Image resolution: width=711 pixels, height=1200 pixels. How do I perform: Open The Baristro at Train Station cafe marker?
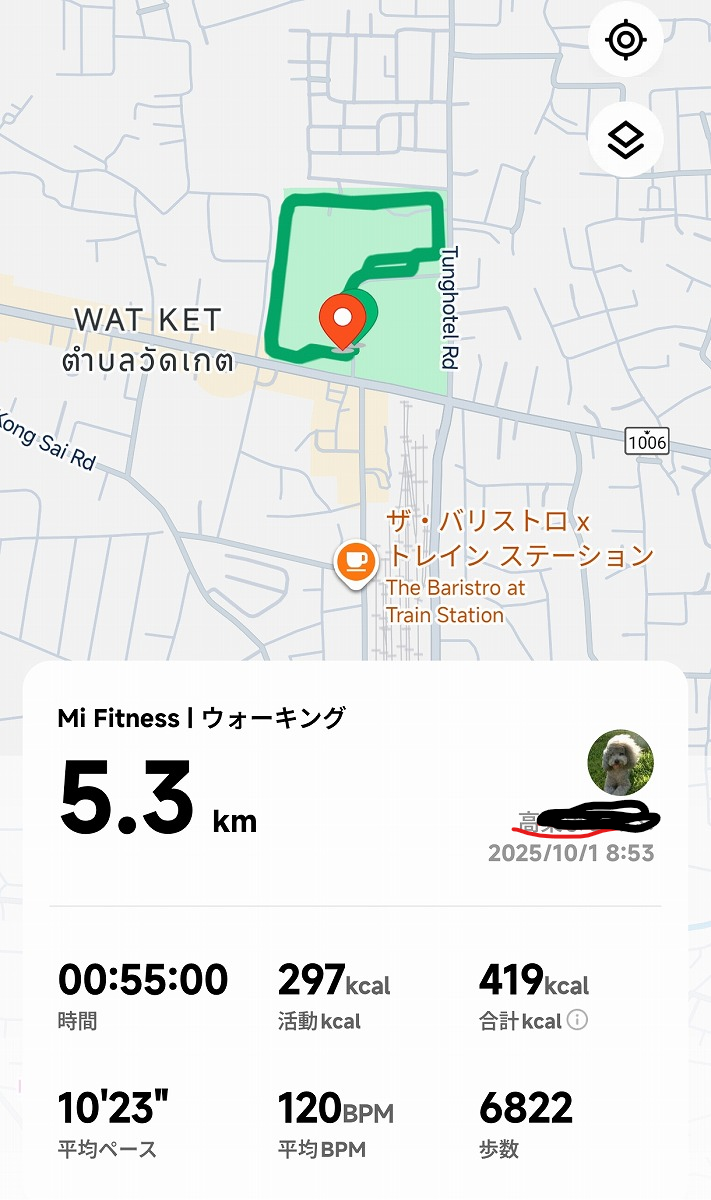tap(355, 562)
